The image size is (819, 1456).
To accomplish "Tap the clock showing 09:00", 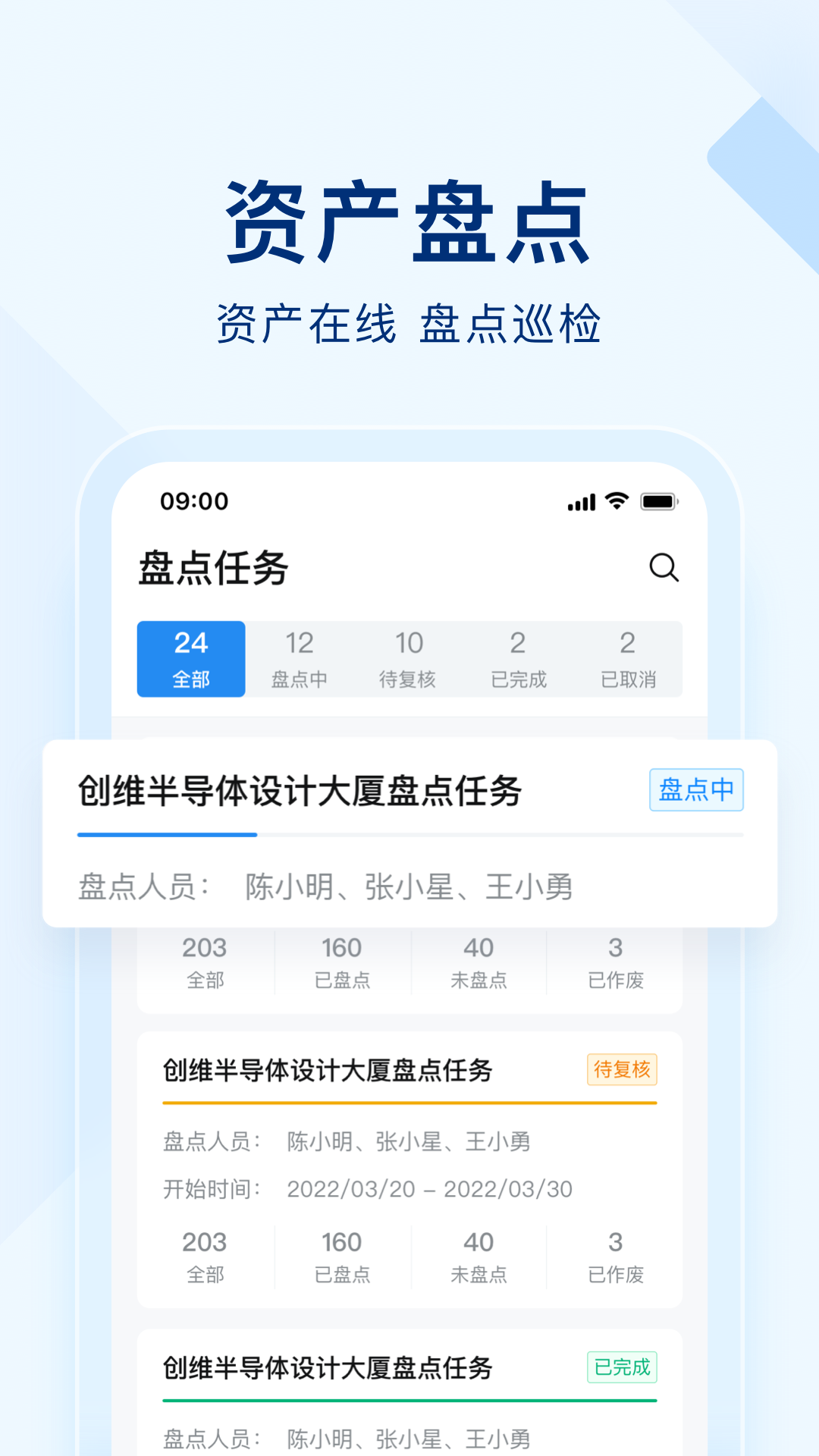I will 193,500.
